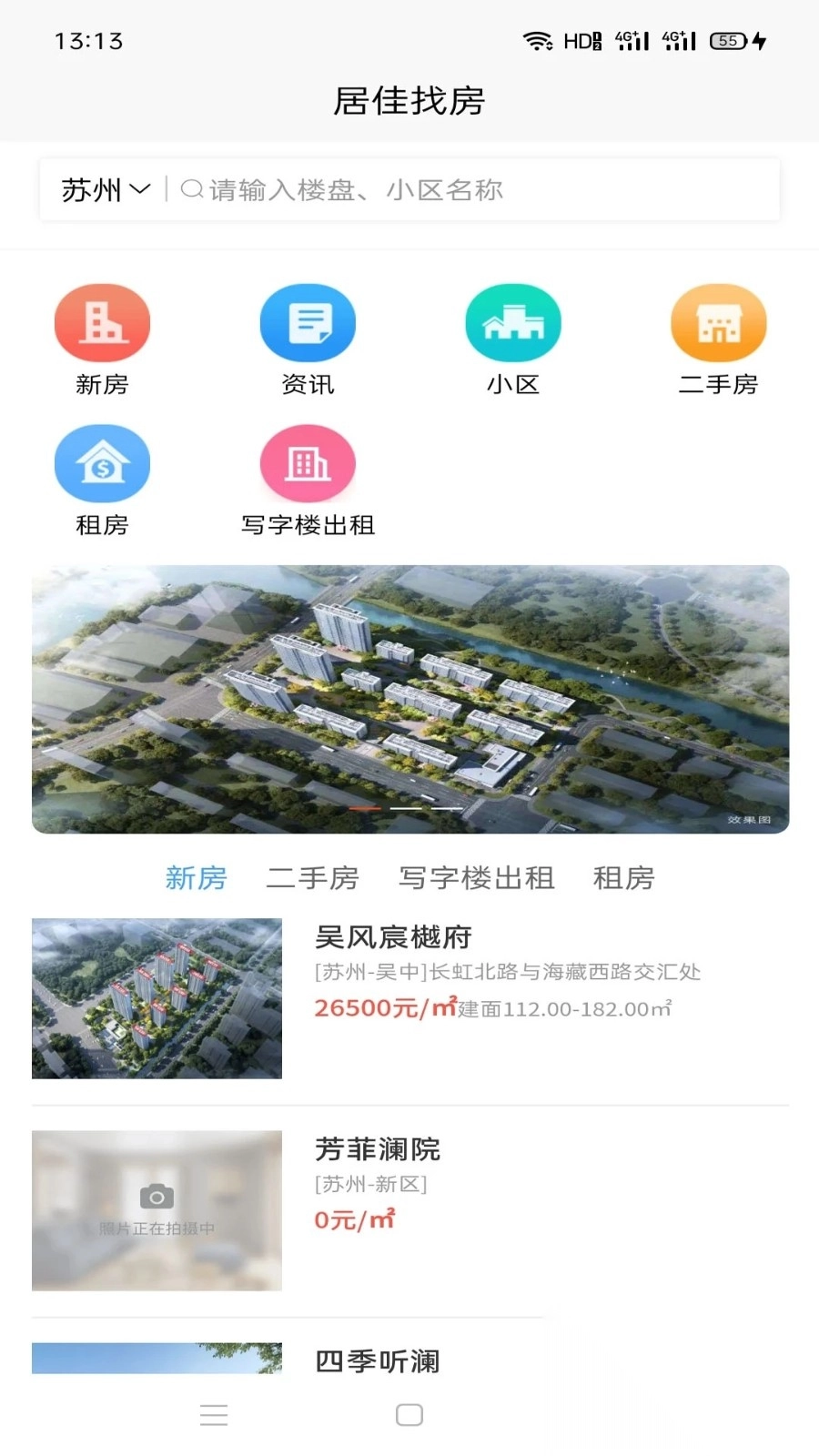Open the 资讯 (news) section icon
This screenshot has height=1456, width=819.
point(308,321)
